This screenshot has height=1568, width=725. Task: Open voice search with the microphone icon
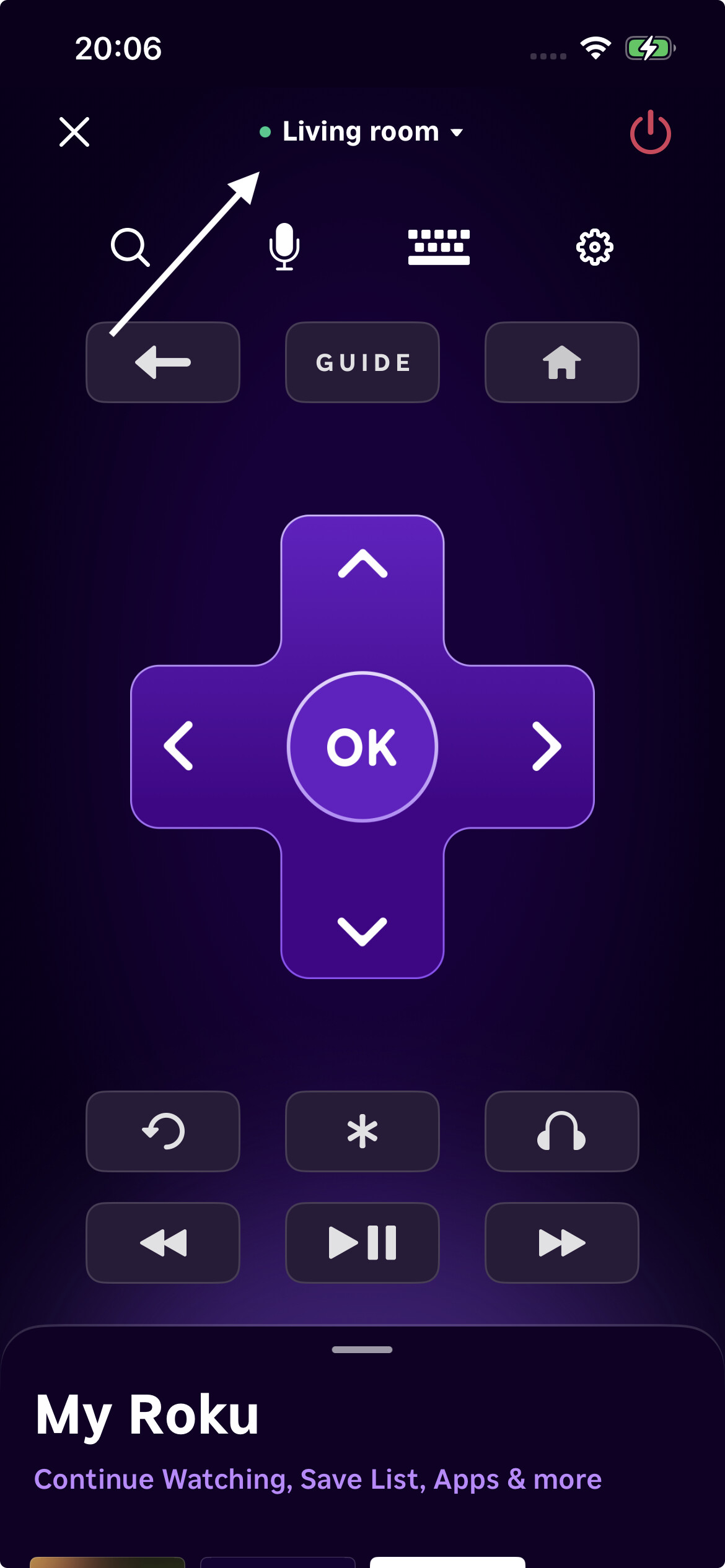pos(283,247)
